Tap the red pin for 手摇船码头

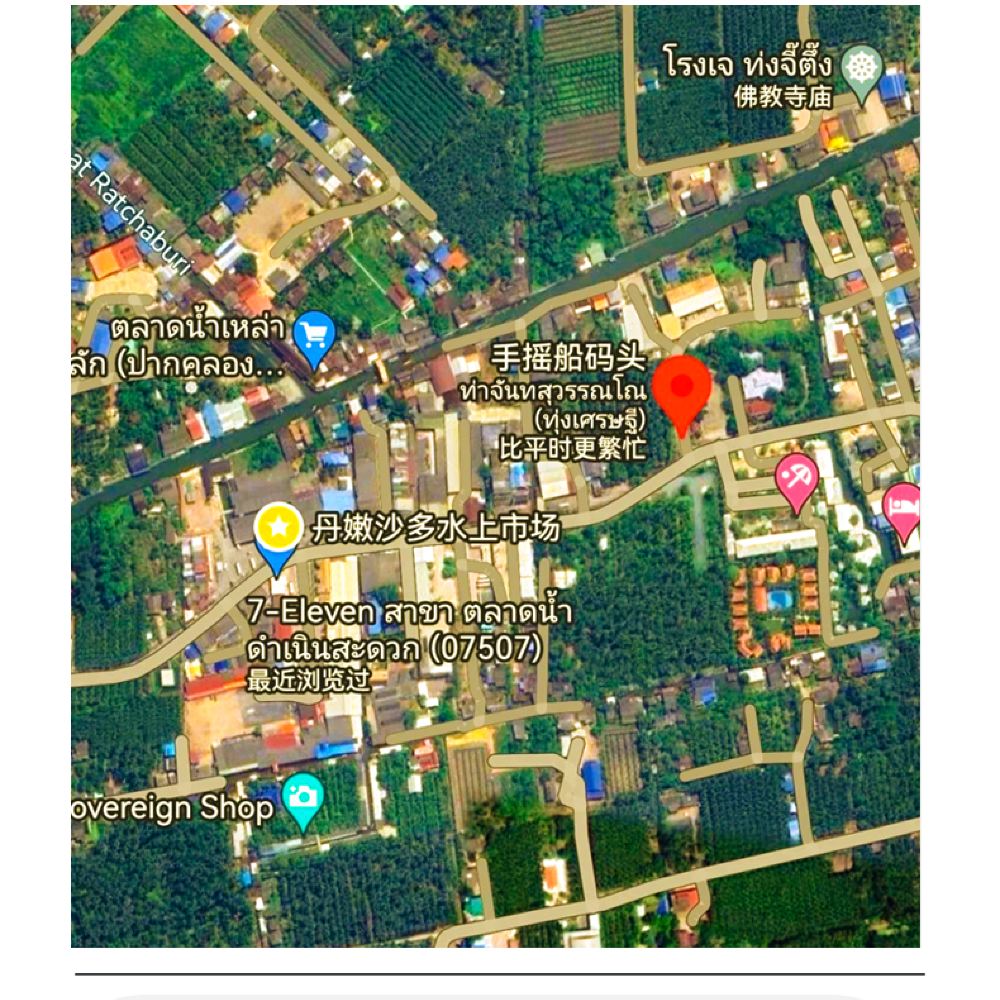pyautogui.click(x=681, y=389)
